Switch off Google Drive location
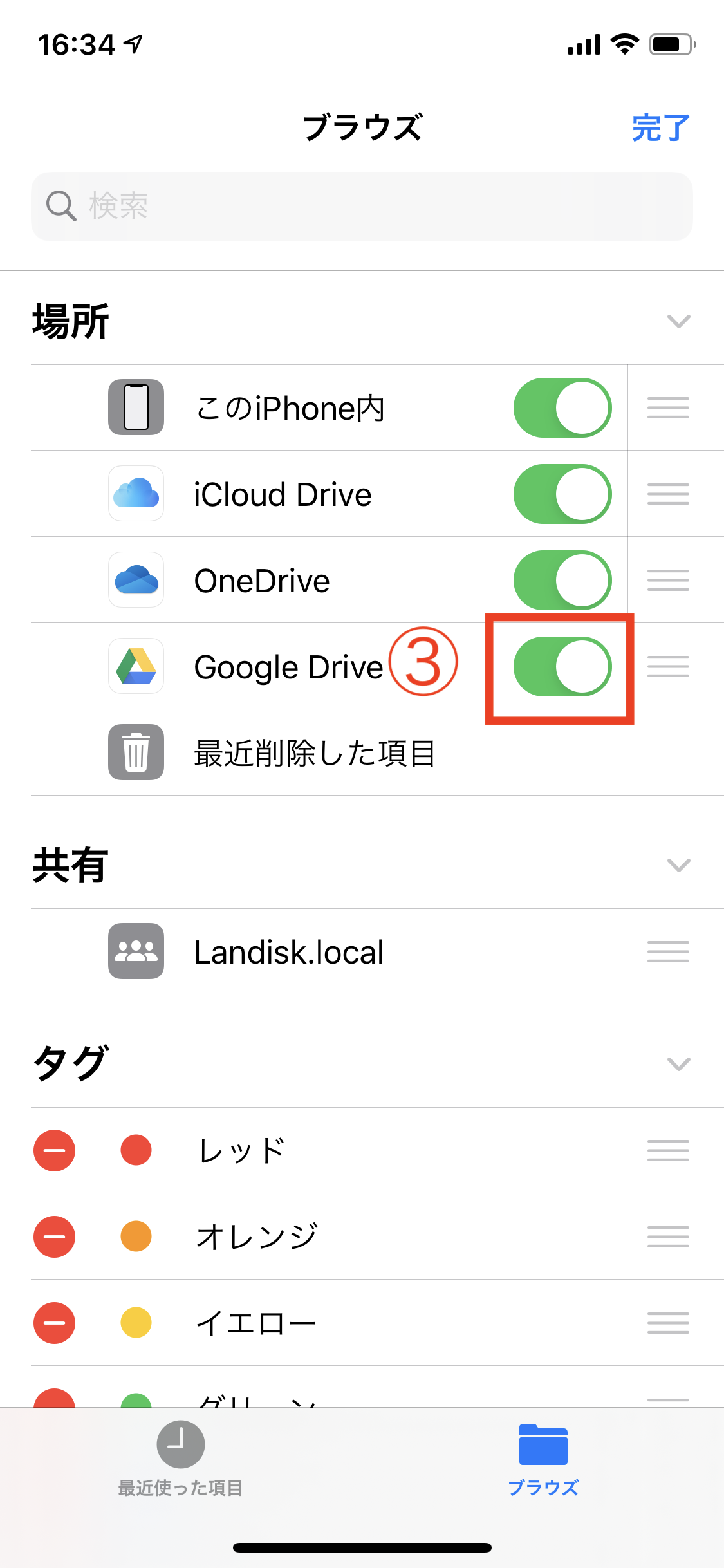The width and height of the screenshot is (724, 1568). 562,667
